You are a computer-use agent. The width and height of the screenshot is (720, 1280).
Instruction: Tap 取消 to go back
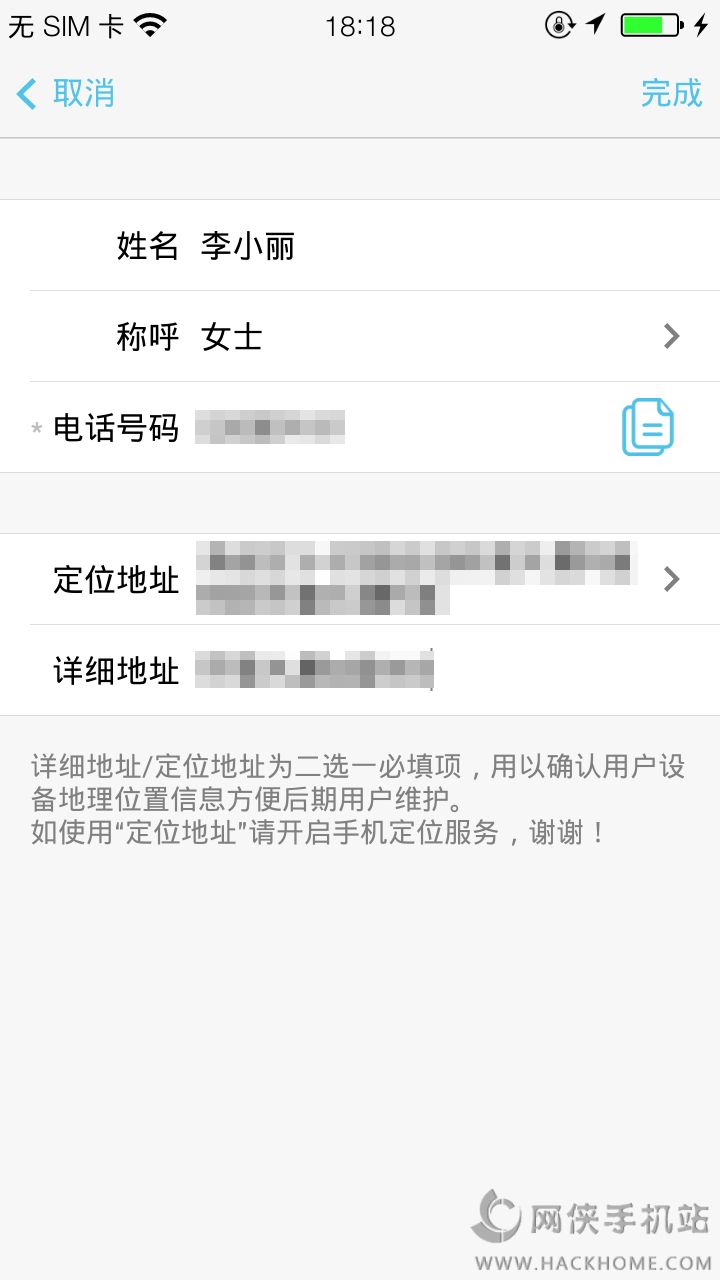click(x=66, y=94)
